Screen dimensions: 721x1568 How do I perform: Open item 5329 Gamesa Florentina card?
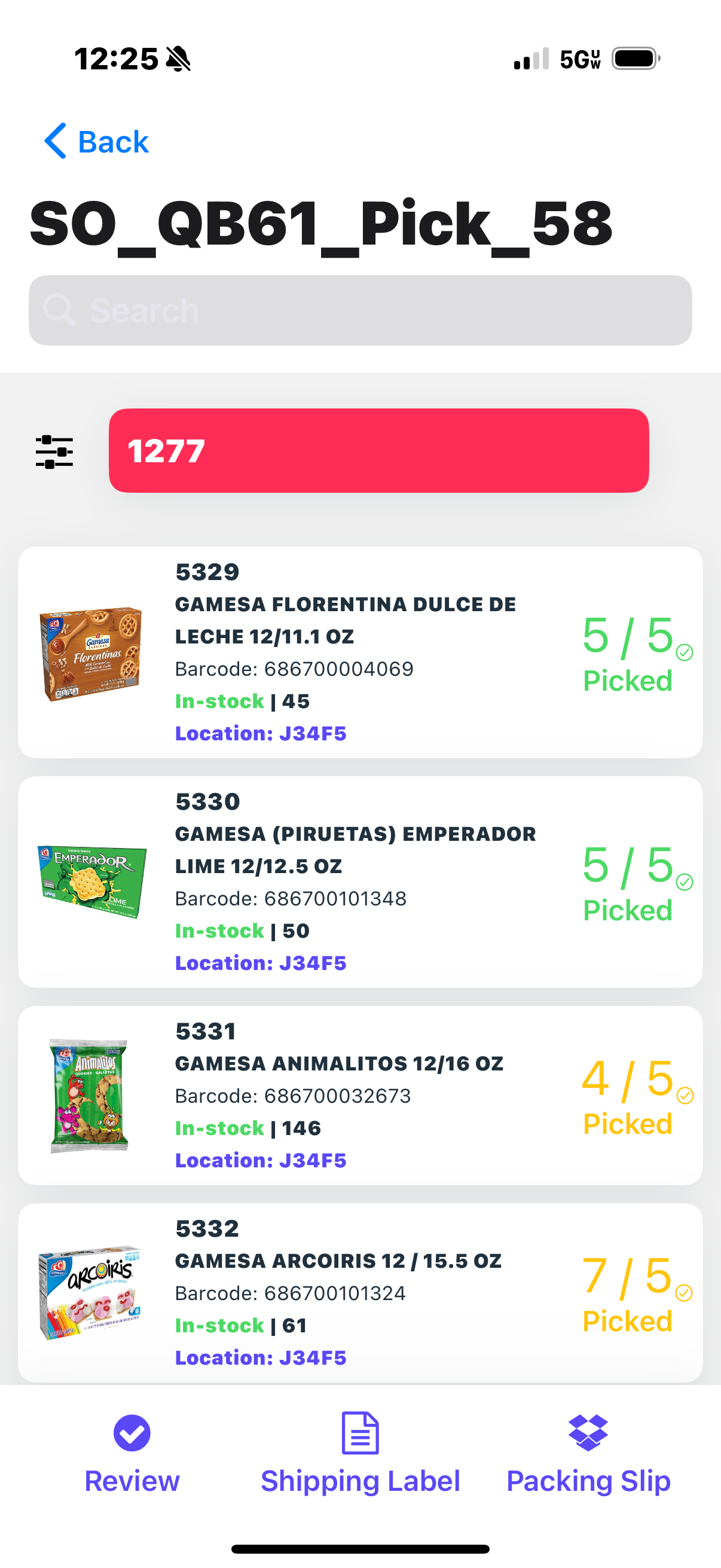click(x=360, y=652)
